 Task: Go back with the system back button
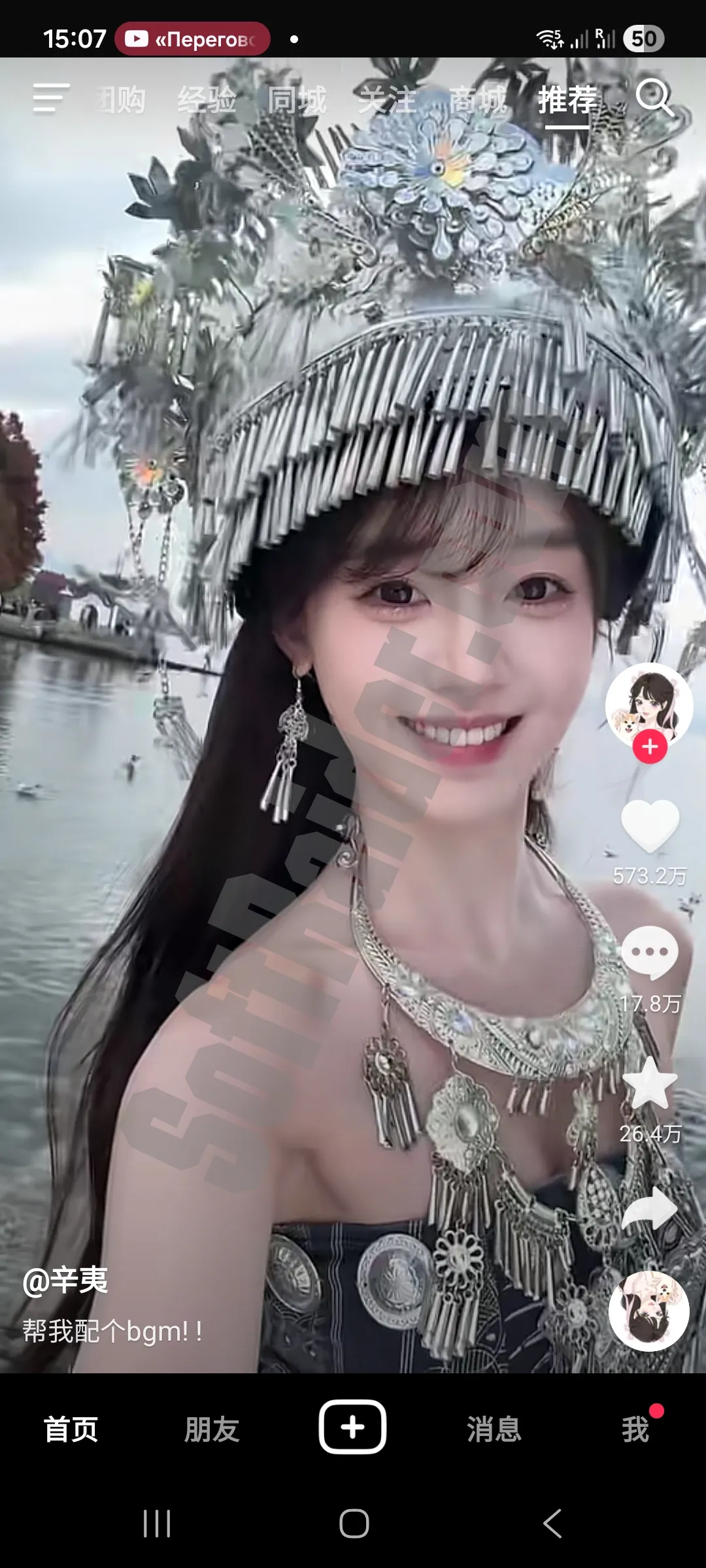coord(552,1524)
